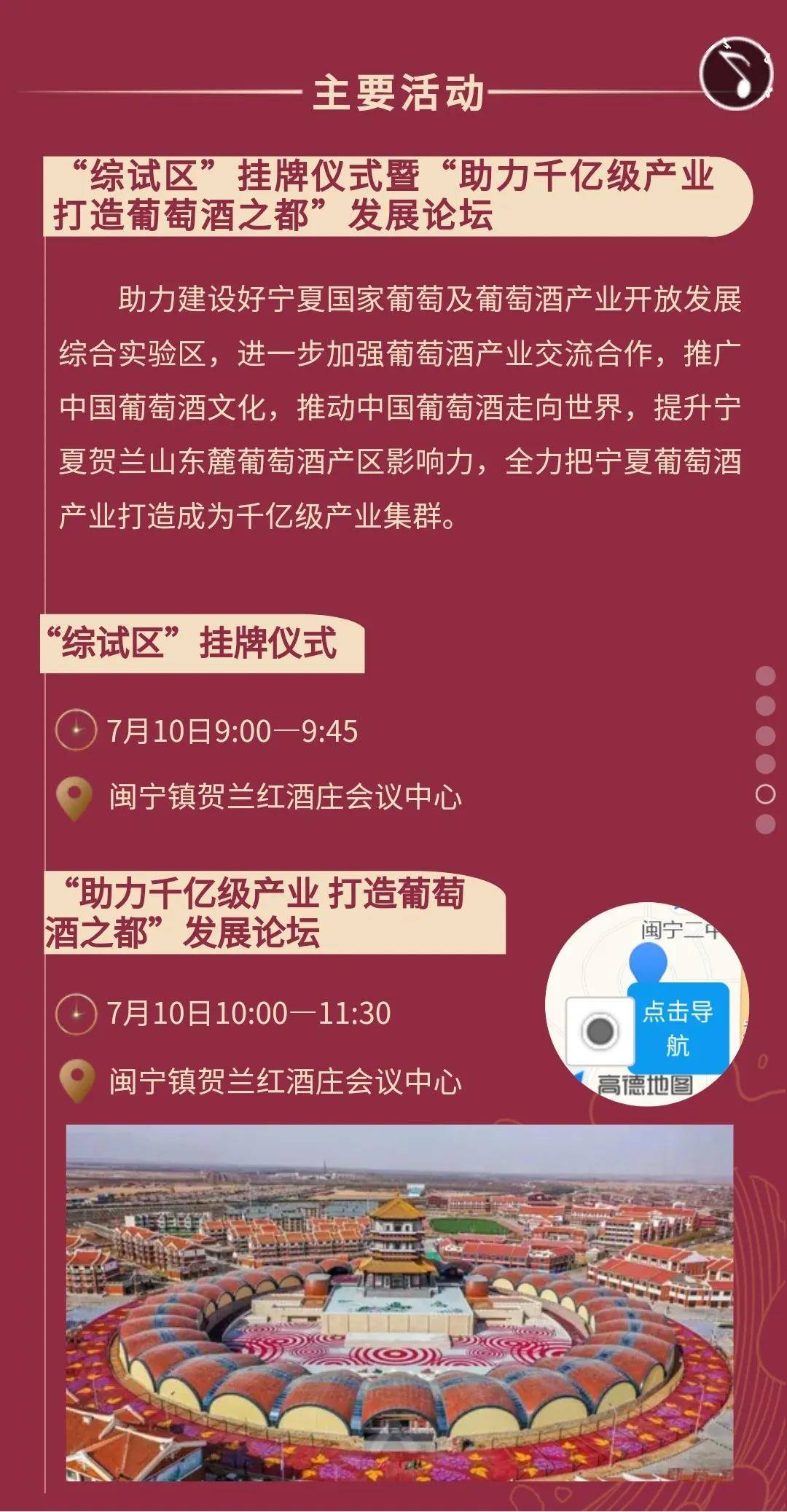Select the topmost filled dot indicator
Viewport: 787px width, 1512px height.
point(765,675)
